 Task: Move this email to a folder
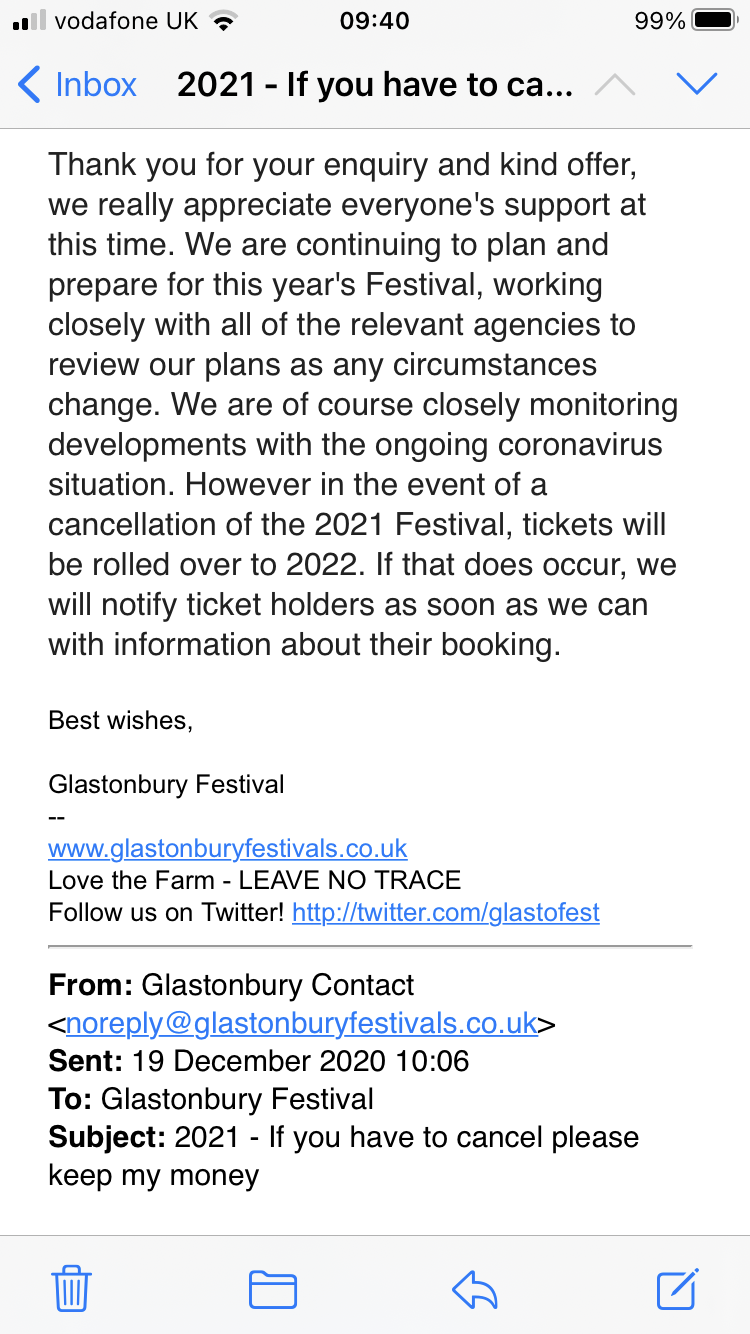pyautogui.click(x=273, y=1288)
